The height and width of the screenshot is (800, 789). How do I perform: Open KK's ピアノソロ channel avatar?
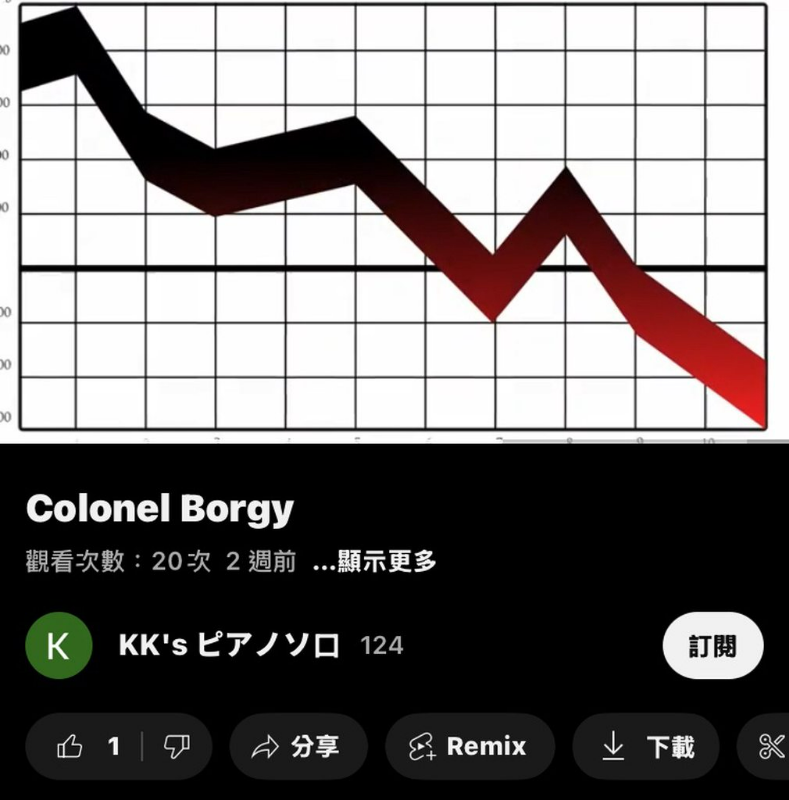click(58, 646)
